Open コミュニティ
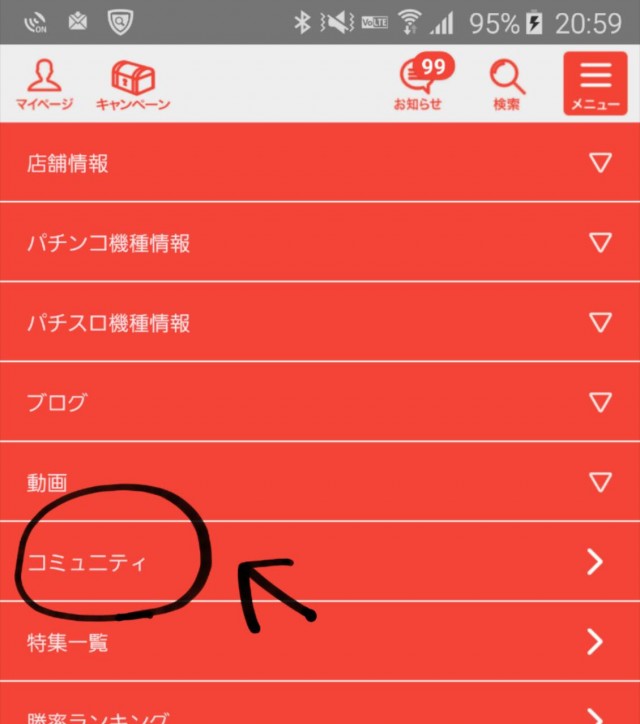Screen dimensions: 640x724 point(320,562)
